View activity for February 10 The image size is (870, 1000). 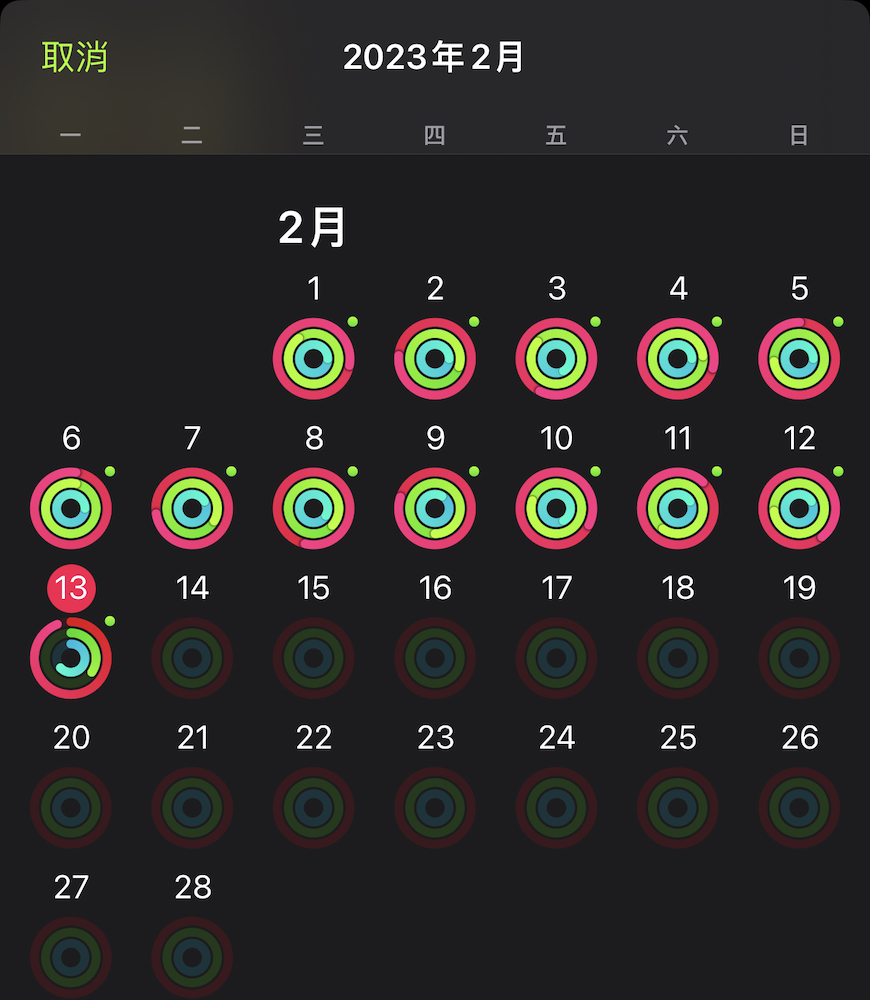tap(556, 508)
